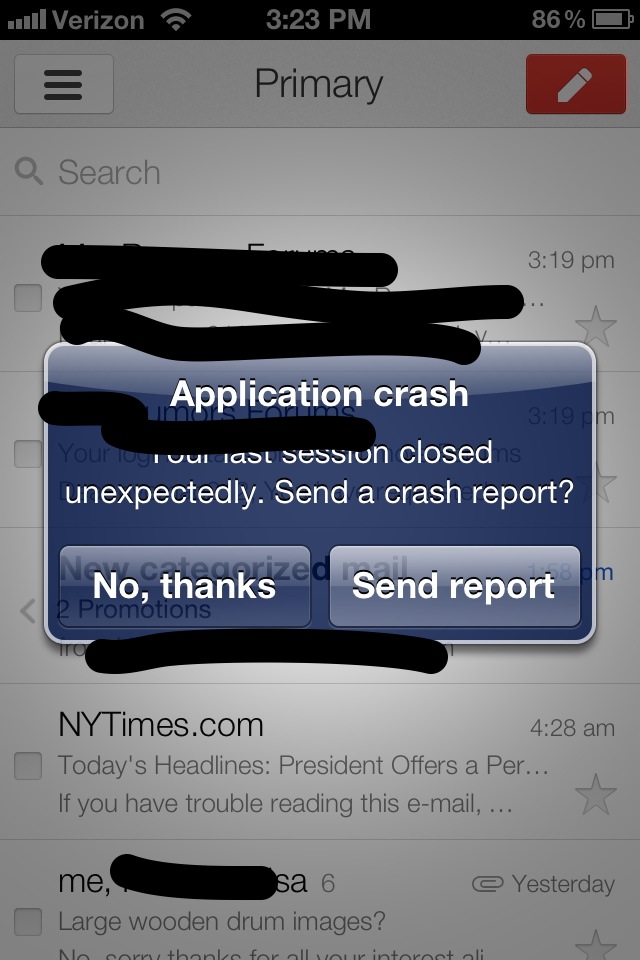This screenshot has height=960, width=640.
Task: Tap the Search mail field
Action: (300, 172)
